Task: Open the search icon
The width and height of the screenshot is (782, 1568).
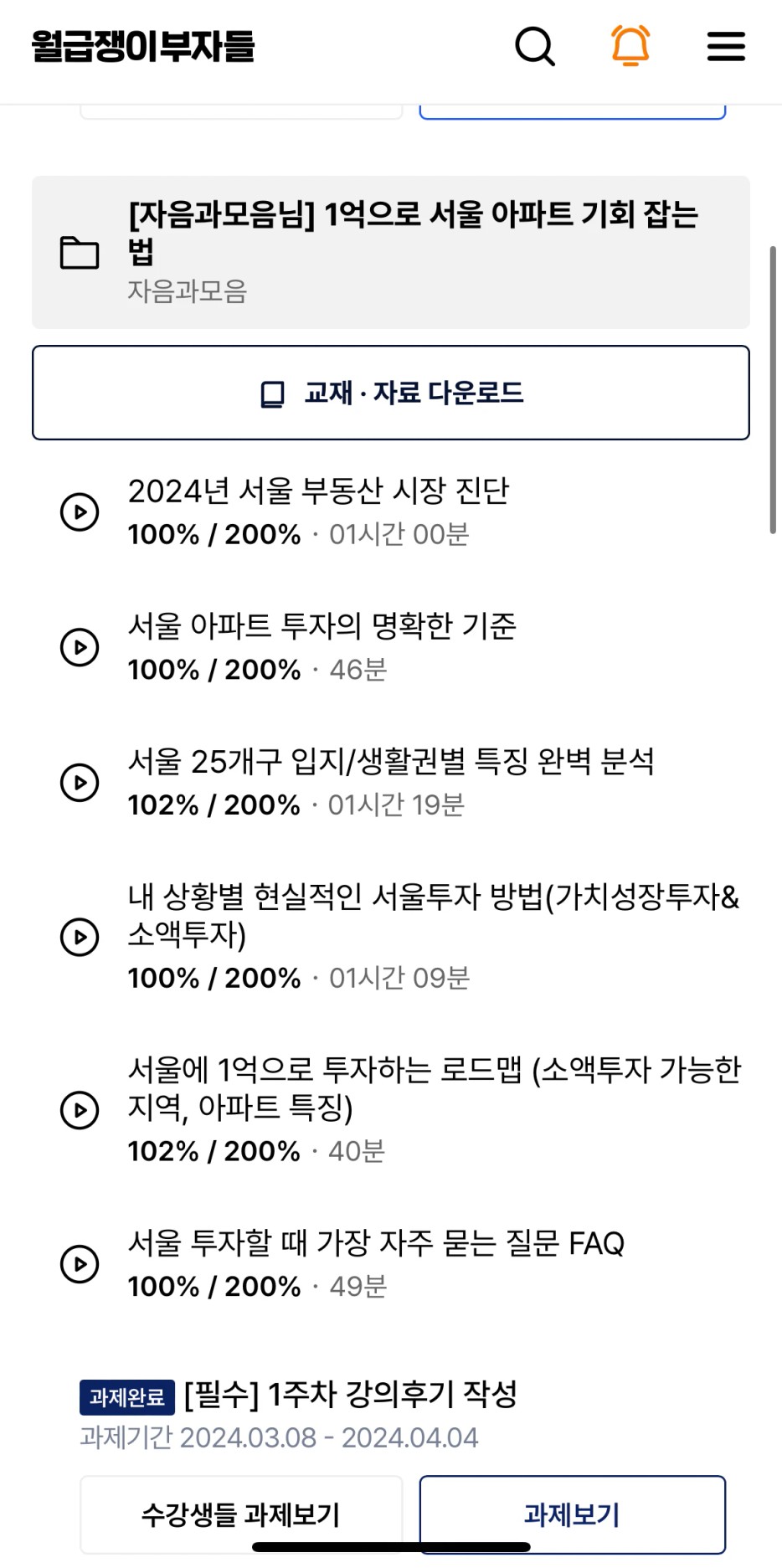Action: click(535, 46)
